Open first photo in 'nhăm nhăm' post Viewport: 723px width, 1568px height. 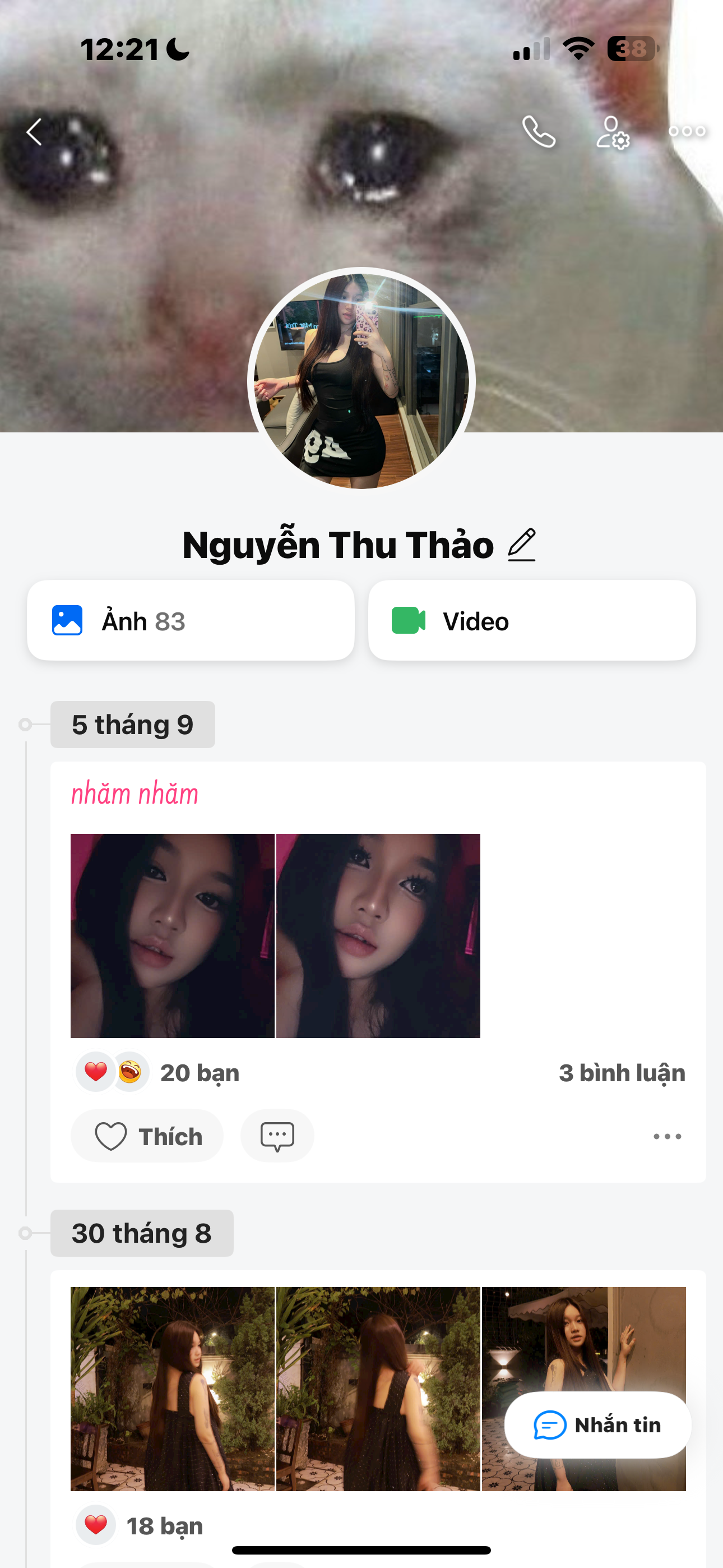coord(172,935)
